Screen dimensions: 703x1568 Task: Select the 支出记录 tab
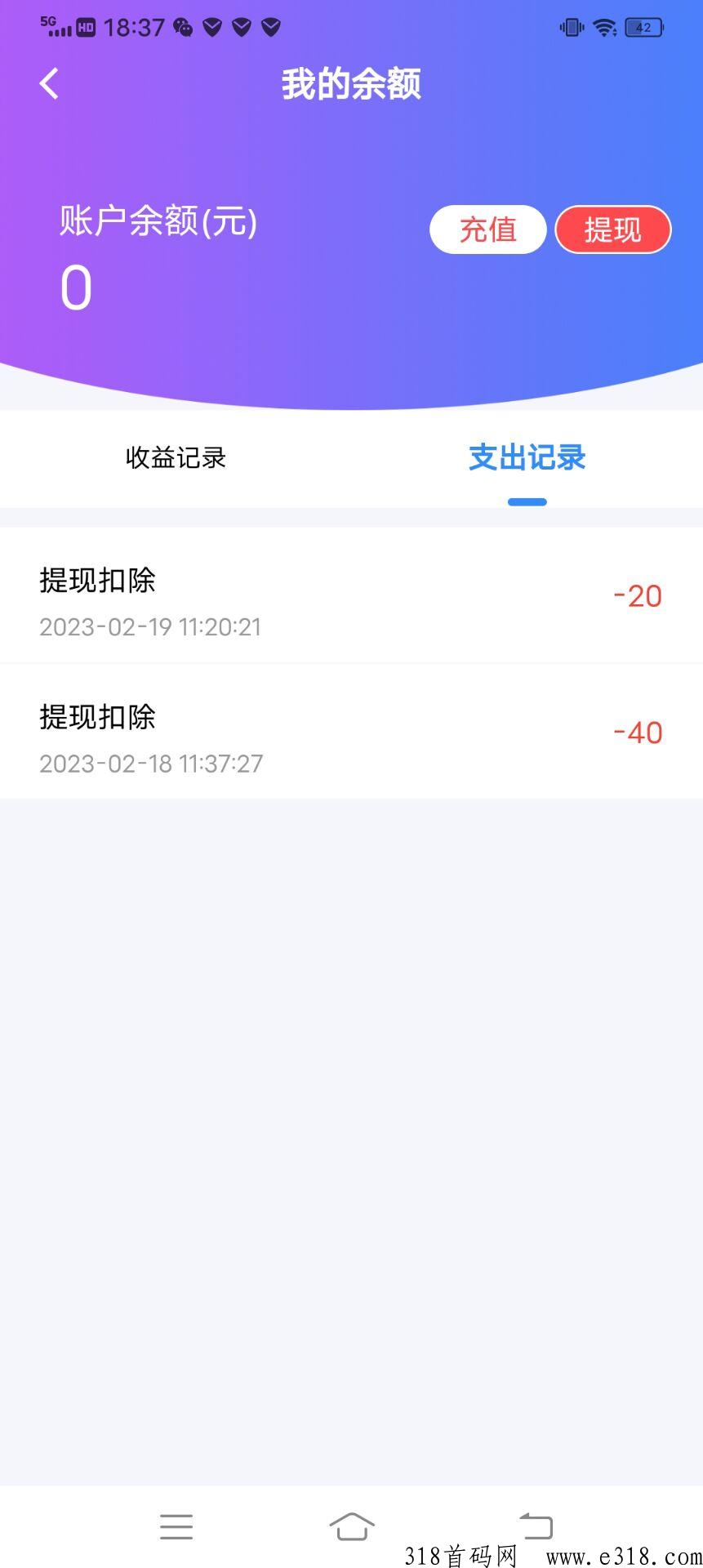527,457
